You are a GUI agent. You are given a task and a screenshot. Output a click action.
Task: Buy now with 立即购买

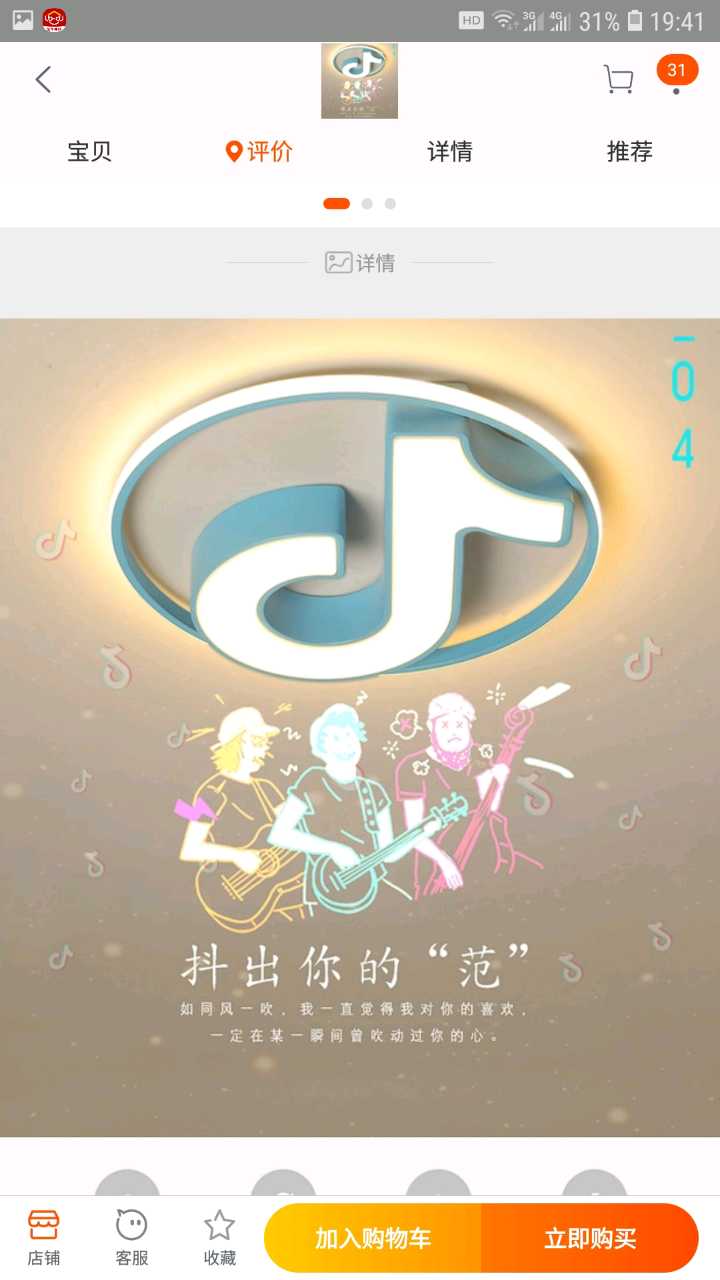coord(589,1238)
